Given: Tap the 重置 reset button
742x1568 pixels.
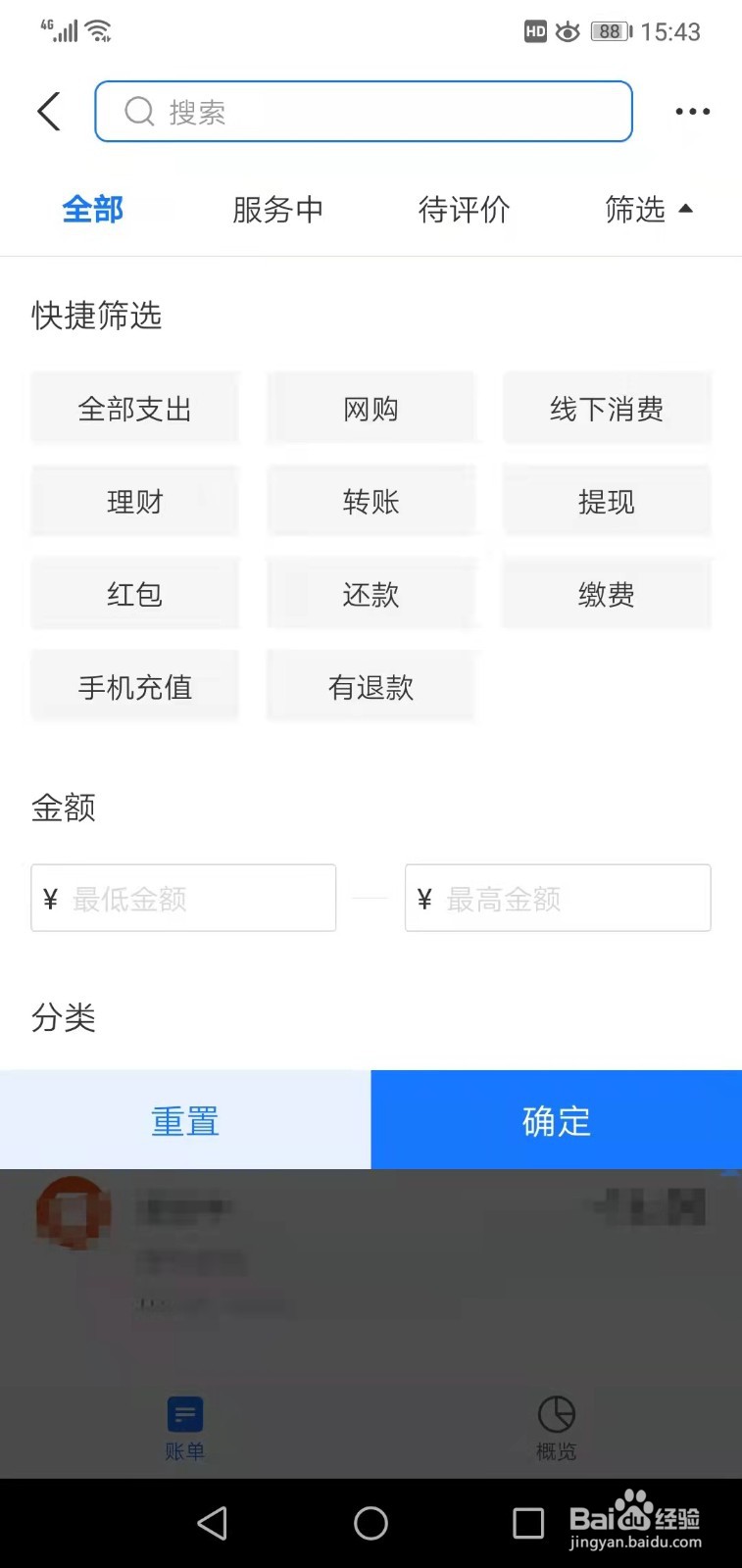Looking at the screenshot, I should click(x=184, y=1119).
